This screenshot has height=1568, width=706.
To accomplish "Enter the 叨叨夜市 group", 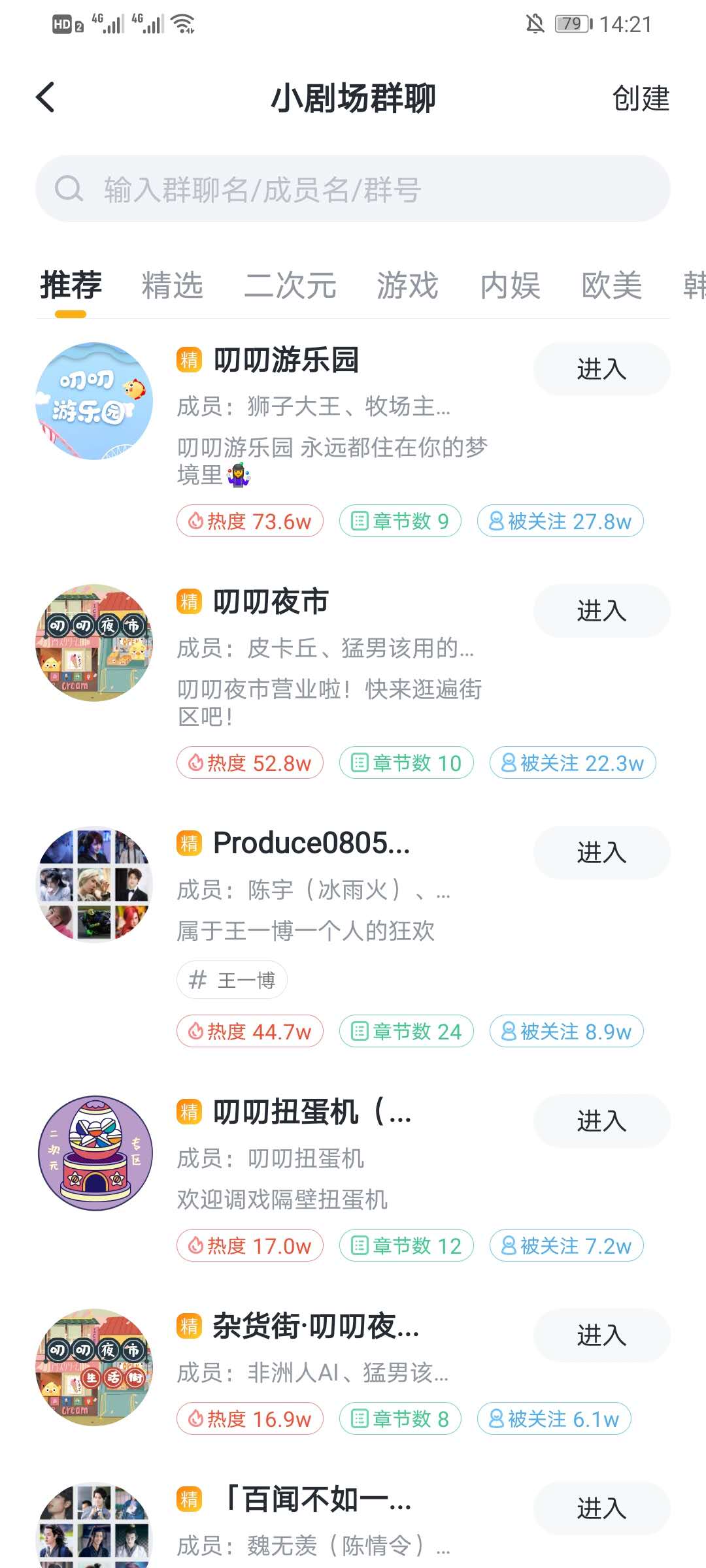I will point(601,611).
